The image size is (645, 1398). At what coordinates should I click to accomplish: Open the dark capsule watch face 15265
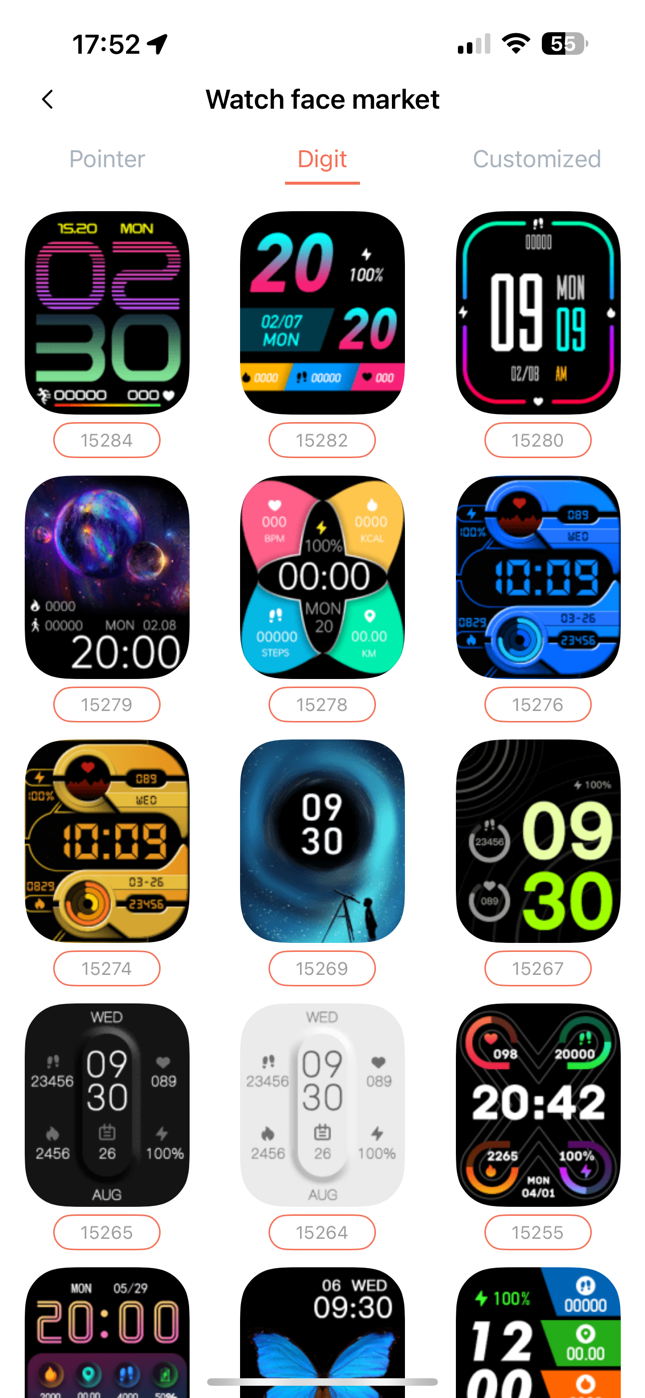[x=107, y=1105]
